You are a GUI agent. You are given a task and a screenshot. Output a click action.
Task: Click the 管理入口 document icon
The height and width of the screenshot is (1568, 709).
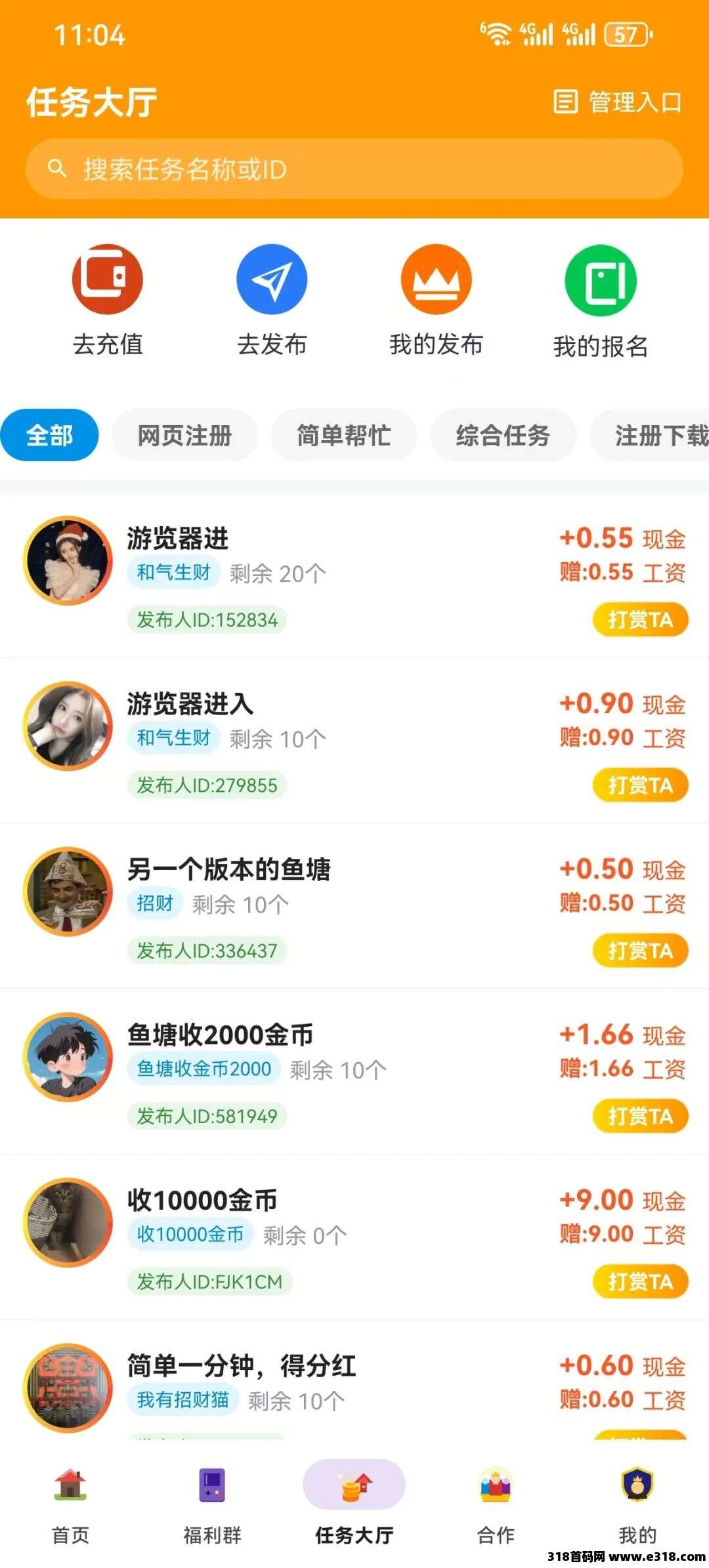pos(566,102)
